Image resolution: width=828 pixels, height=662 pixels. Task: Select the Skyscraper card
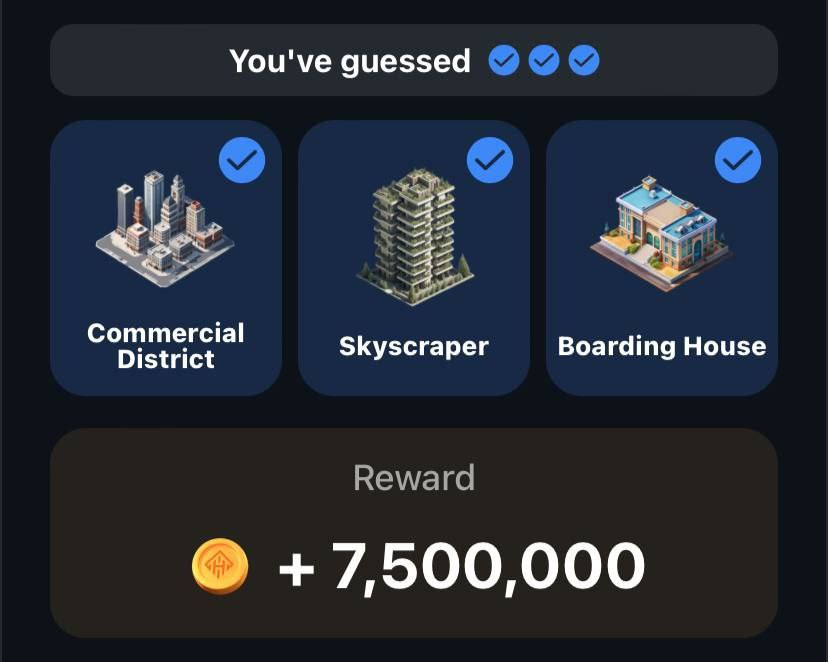(414, 258)
